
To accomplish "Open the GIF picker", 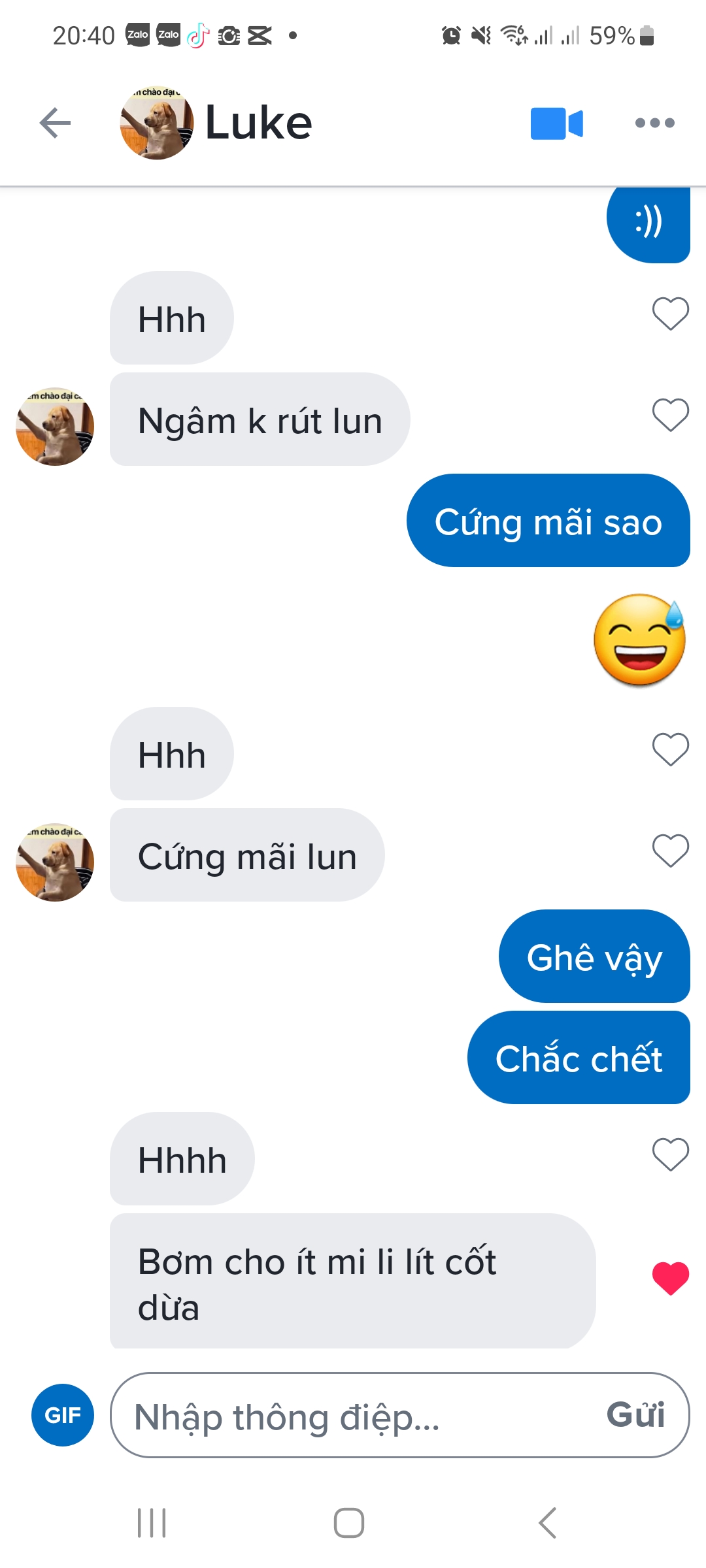I will tap(63, 1415).
